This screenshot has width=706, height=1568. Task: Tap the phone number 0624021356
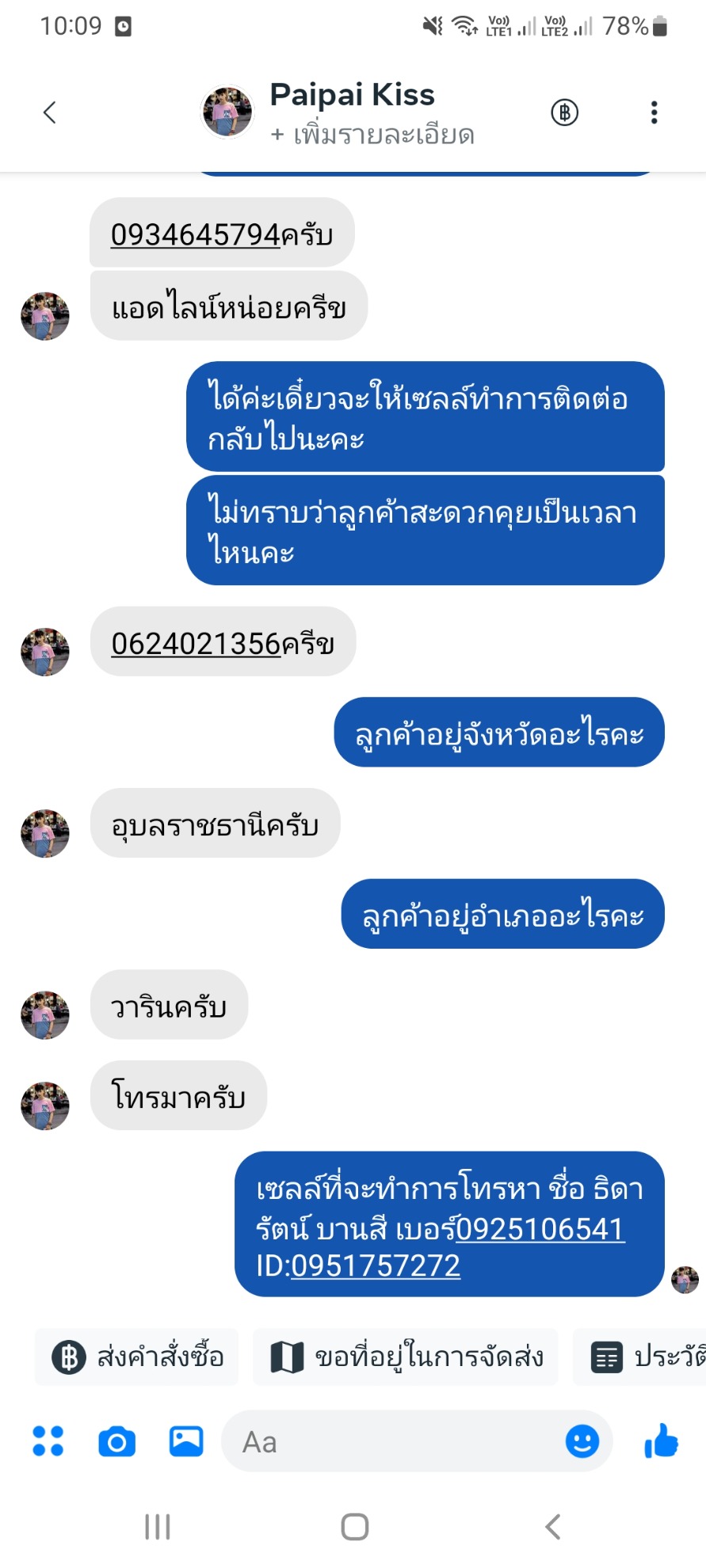[196, 643]
